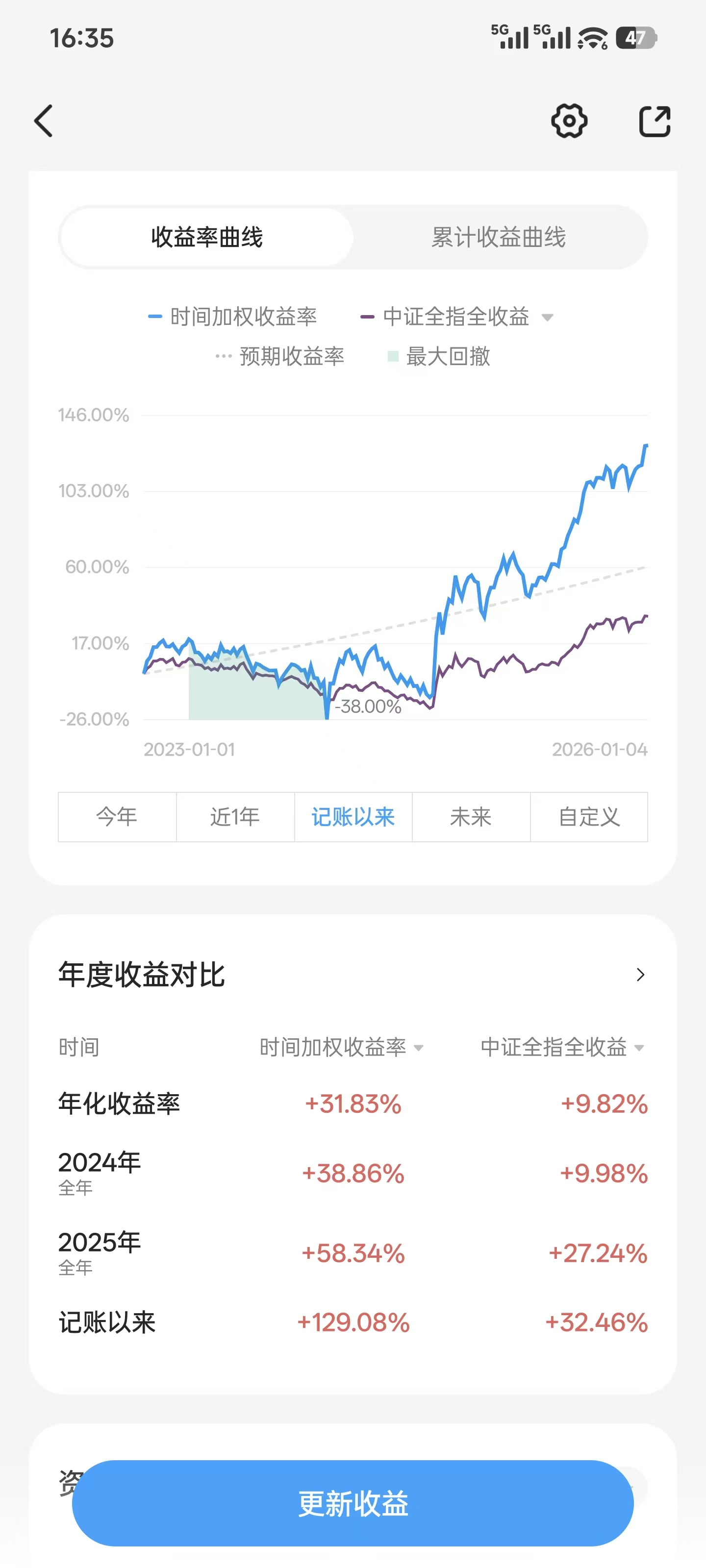Switch to the 累计收益曲线 tab

[498, 237]
